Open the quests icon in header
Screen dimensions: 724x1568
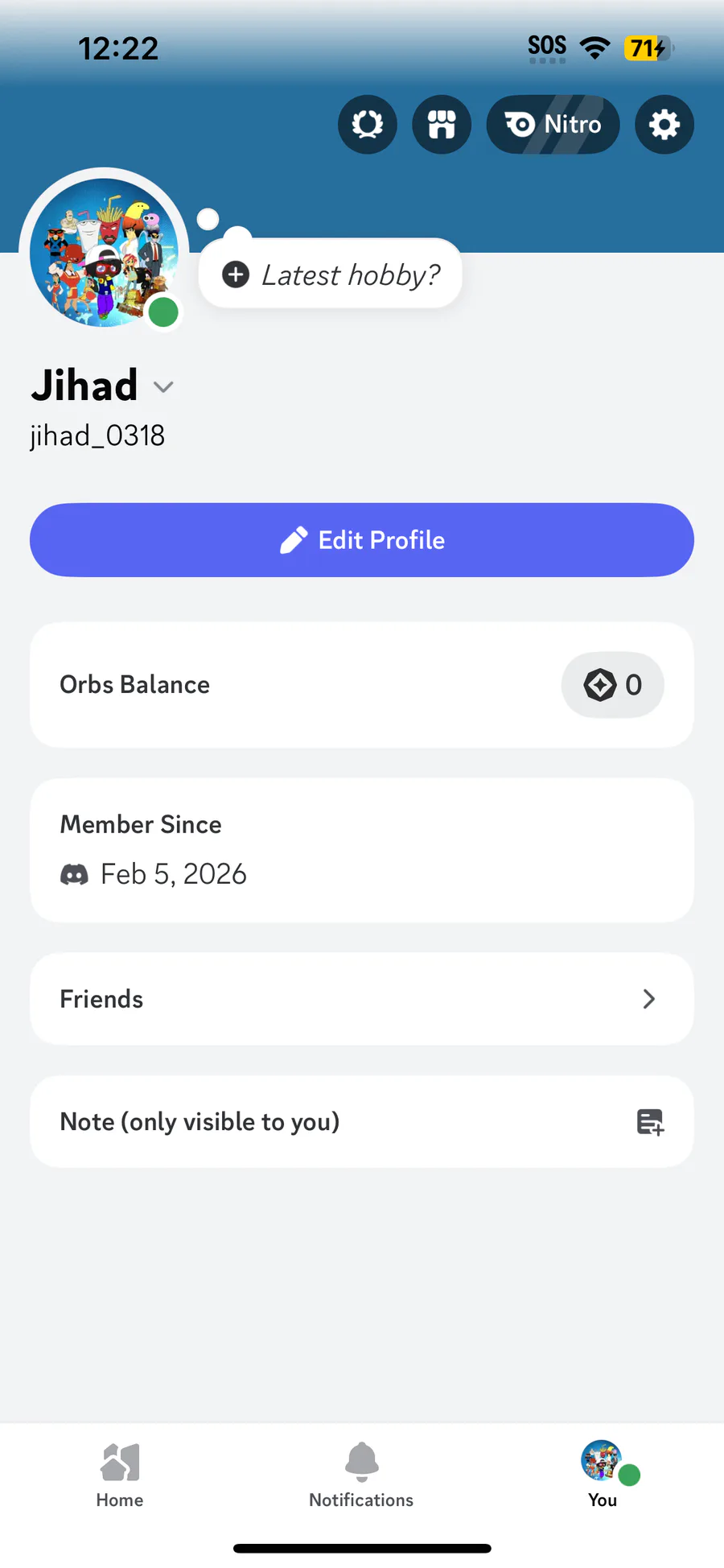pyautogui.click(x=368, y=125)
